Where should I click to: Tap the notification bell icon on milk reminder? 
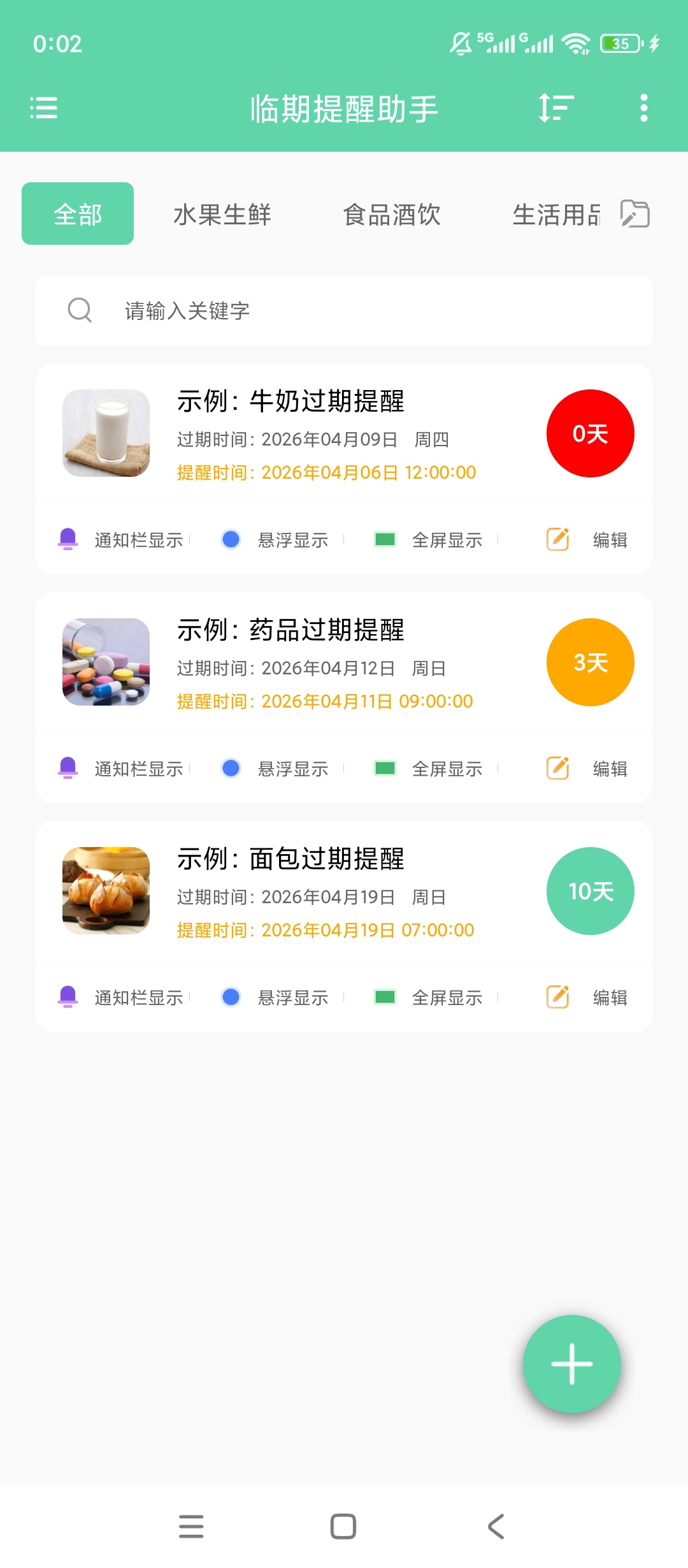(x=68, y=539)
